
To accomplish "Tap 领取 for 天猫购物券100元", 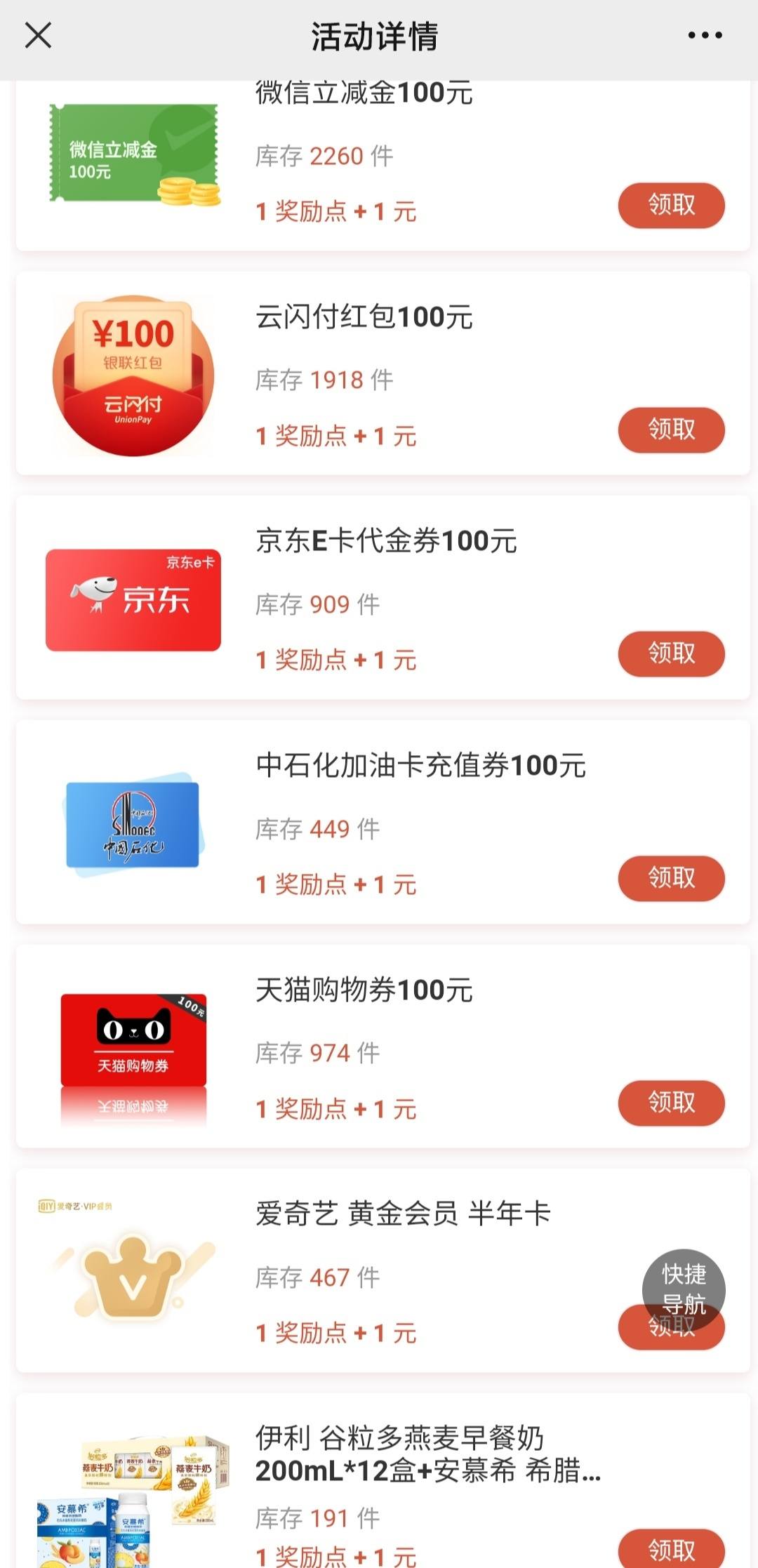I will pos(671,1103).
